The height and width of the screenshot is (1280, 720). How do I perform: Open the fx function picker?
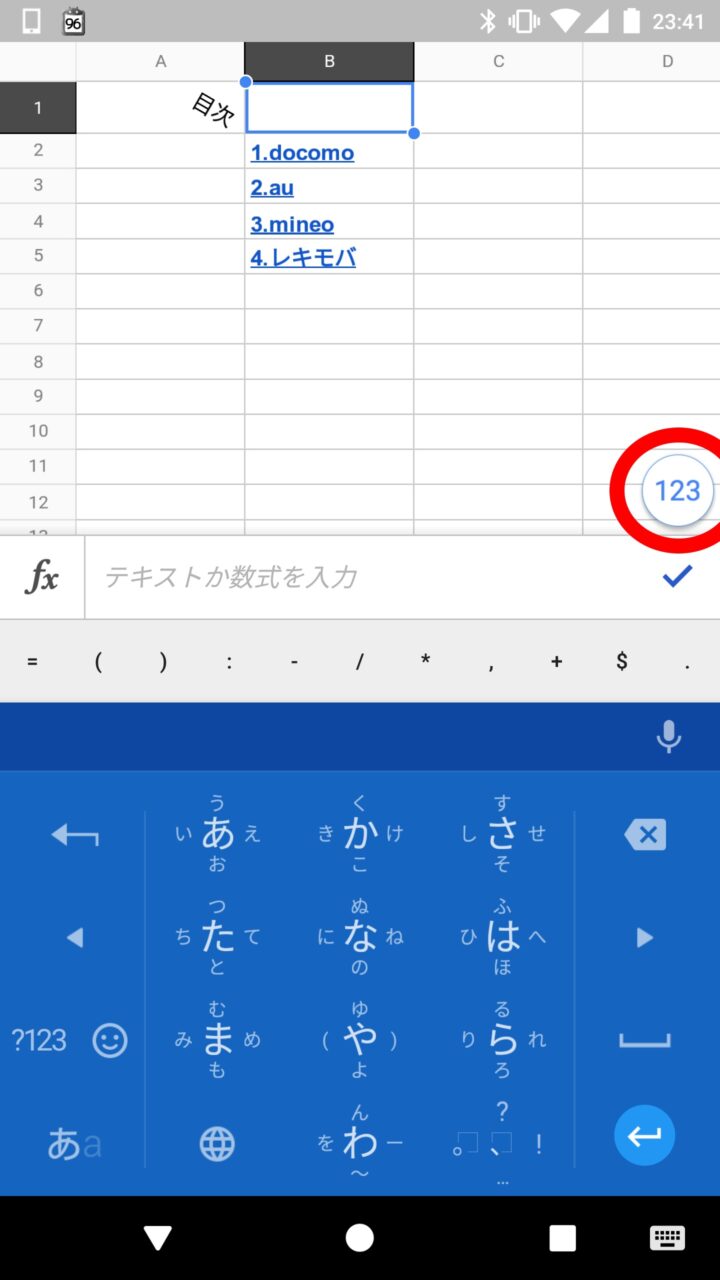pyautogui.click(x=42, y=577)
